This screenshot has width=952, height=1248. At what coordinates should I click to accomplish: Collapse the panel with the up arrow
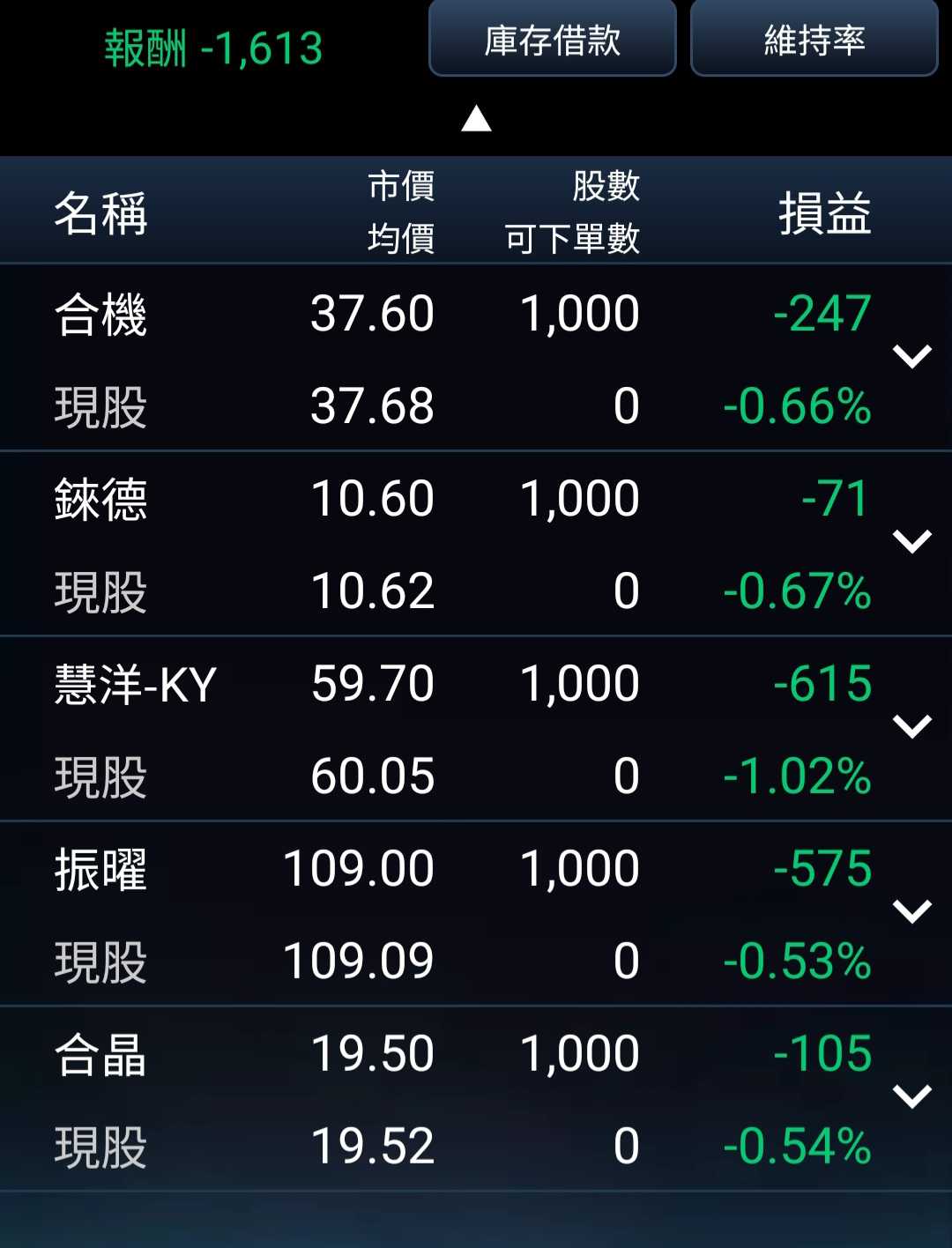(x=476, y=118)
